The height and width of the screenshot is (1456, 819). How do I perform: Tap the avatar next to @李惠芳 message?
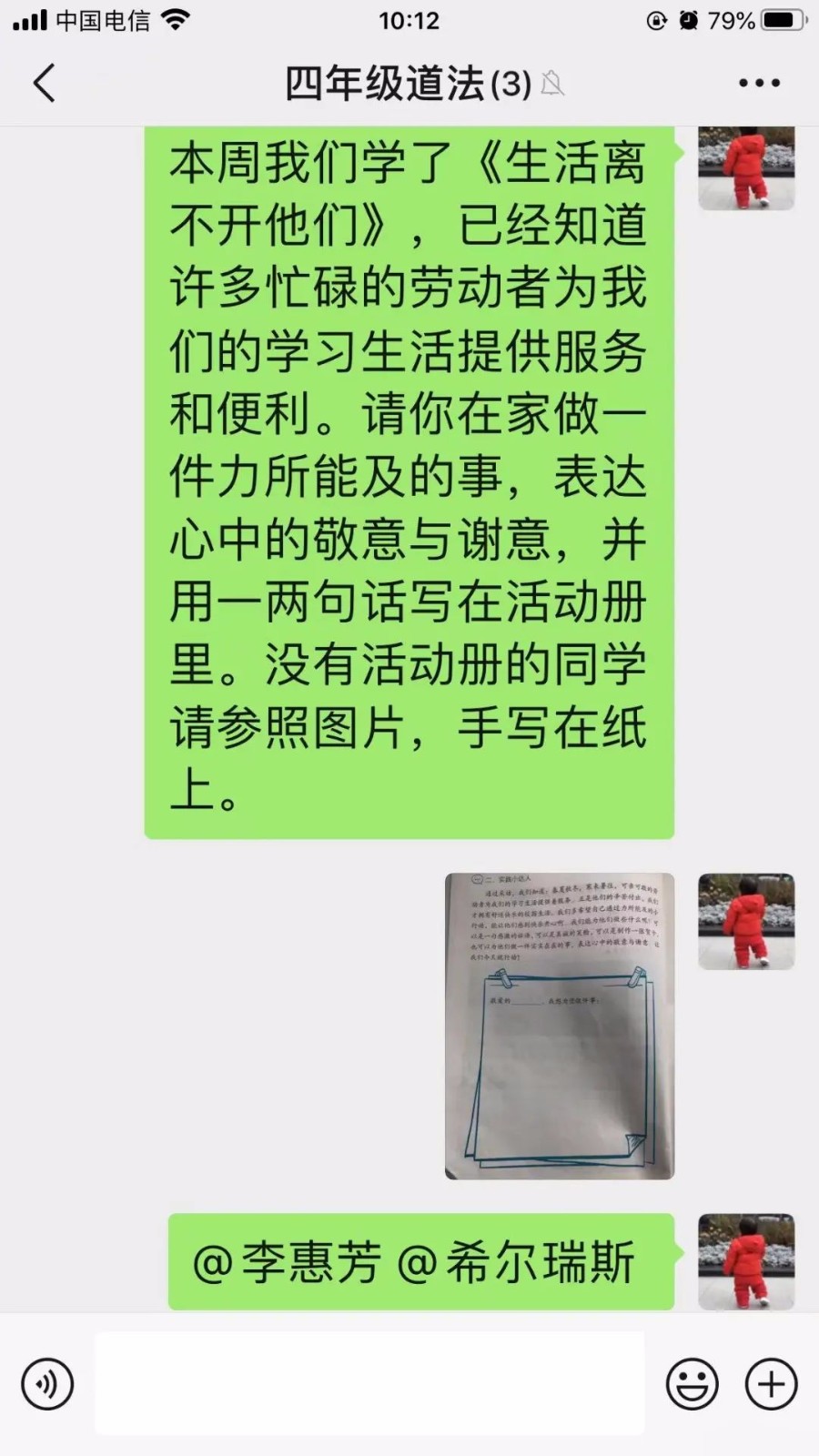pyautogui.click(x=746, y=1261)
